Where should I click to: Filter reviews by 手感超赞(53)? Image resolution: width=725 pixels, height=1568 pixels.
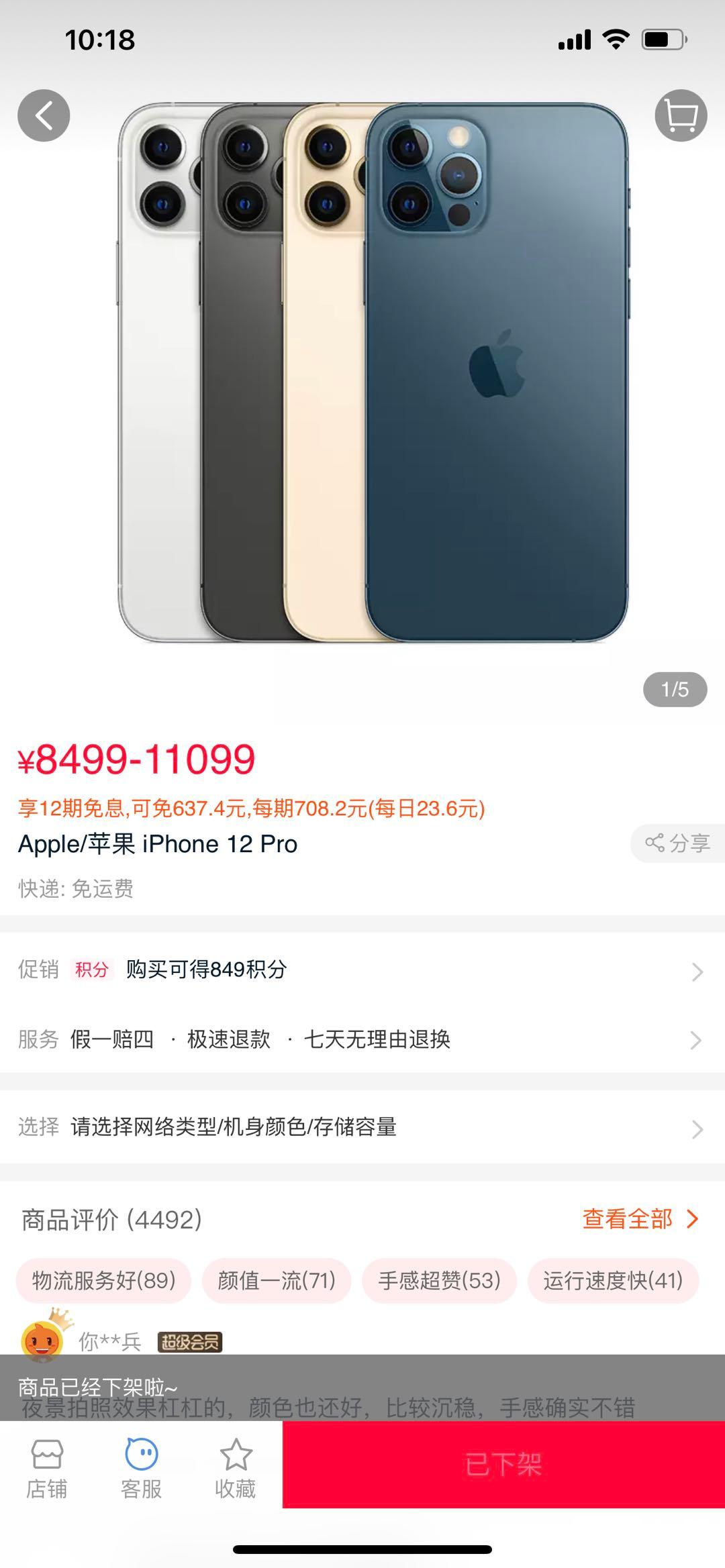coord(439,1280)
